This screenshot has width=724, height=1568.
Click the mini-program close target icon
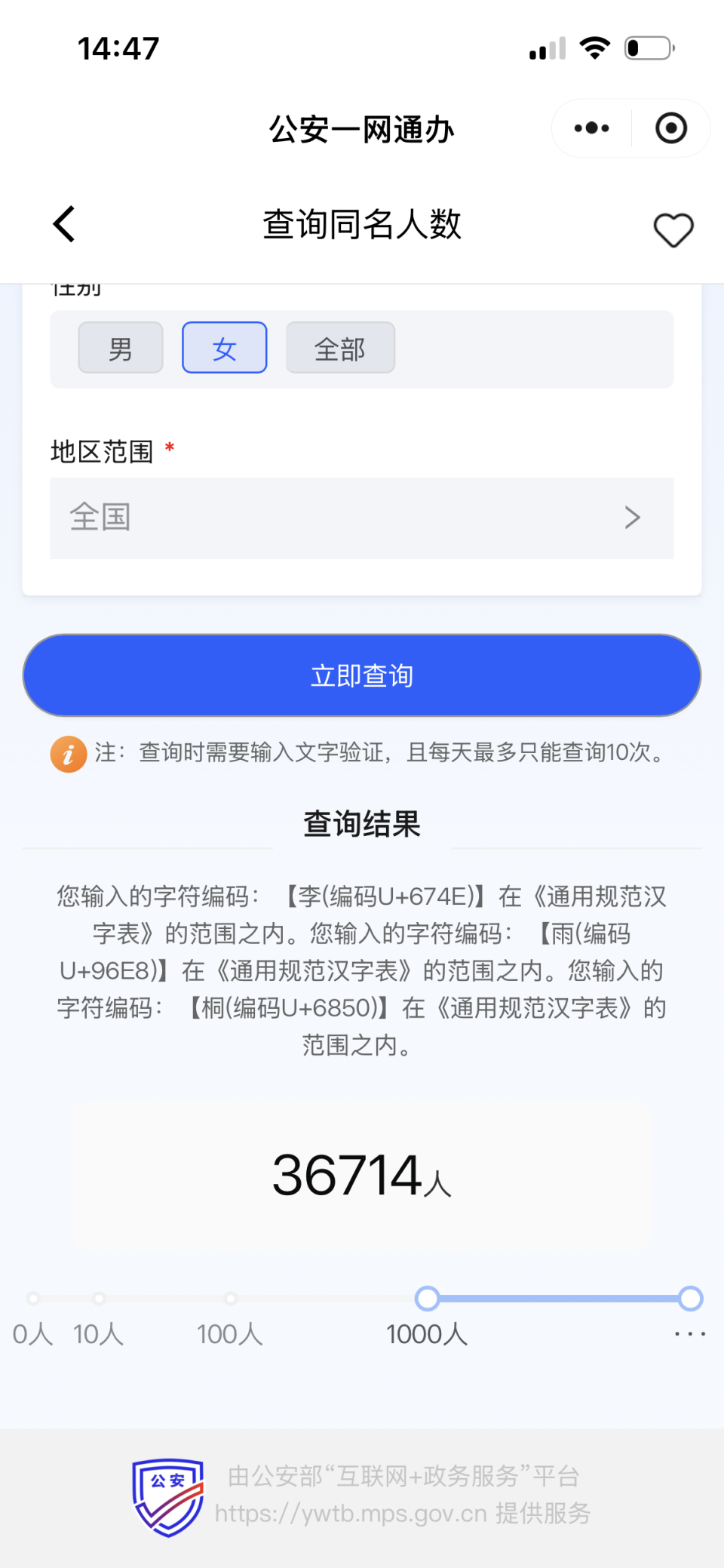pyautogui.click(x=670, y=128)
